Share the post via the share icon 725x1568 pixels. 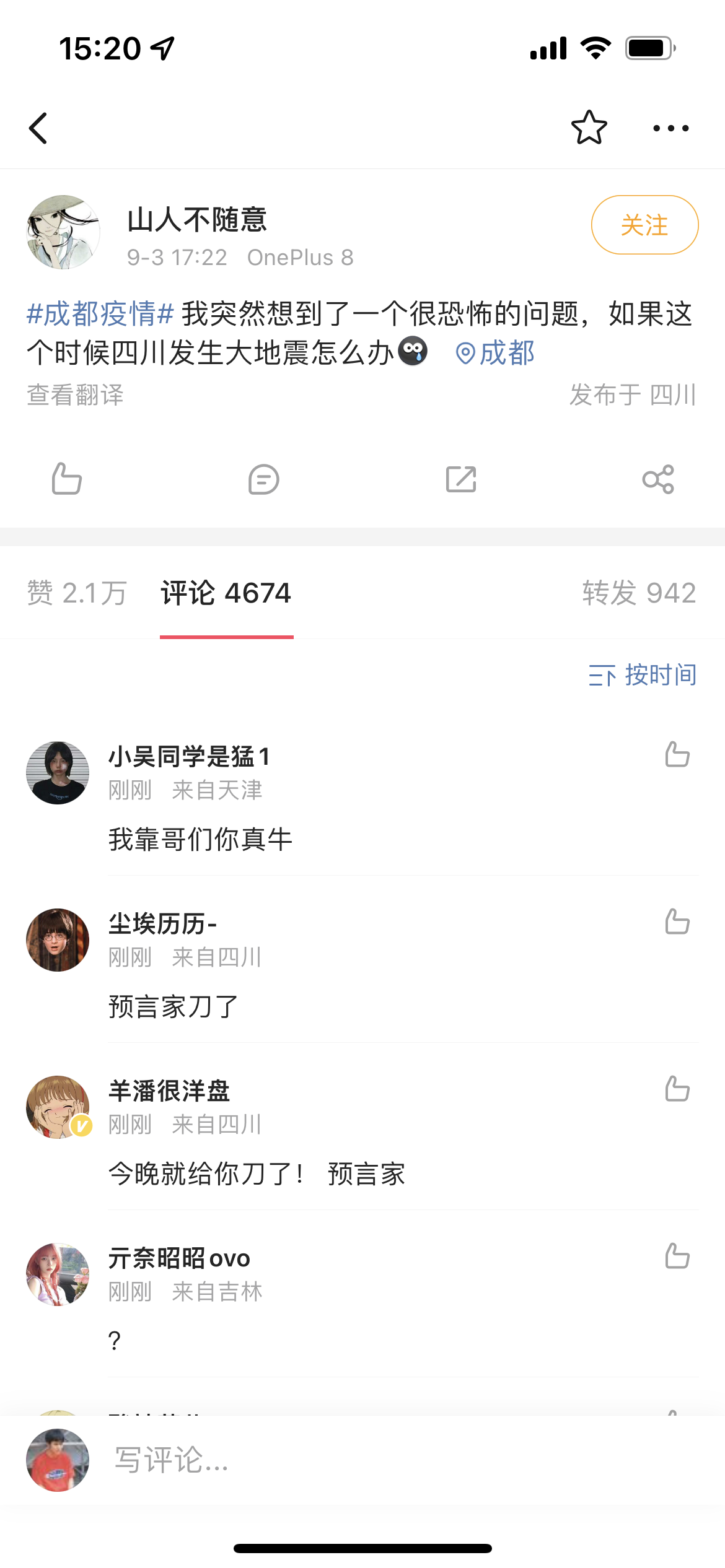tap(658, 479)
